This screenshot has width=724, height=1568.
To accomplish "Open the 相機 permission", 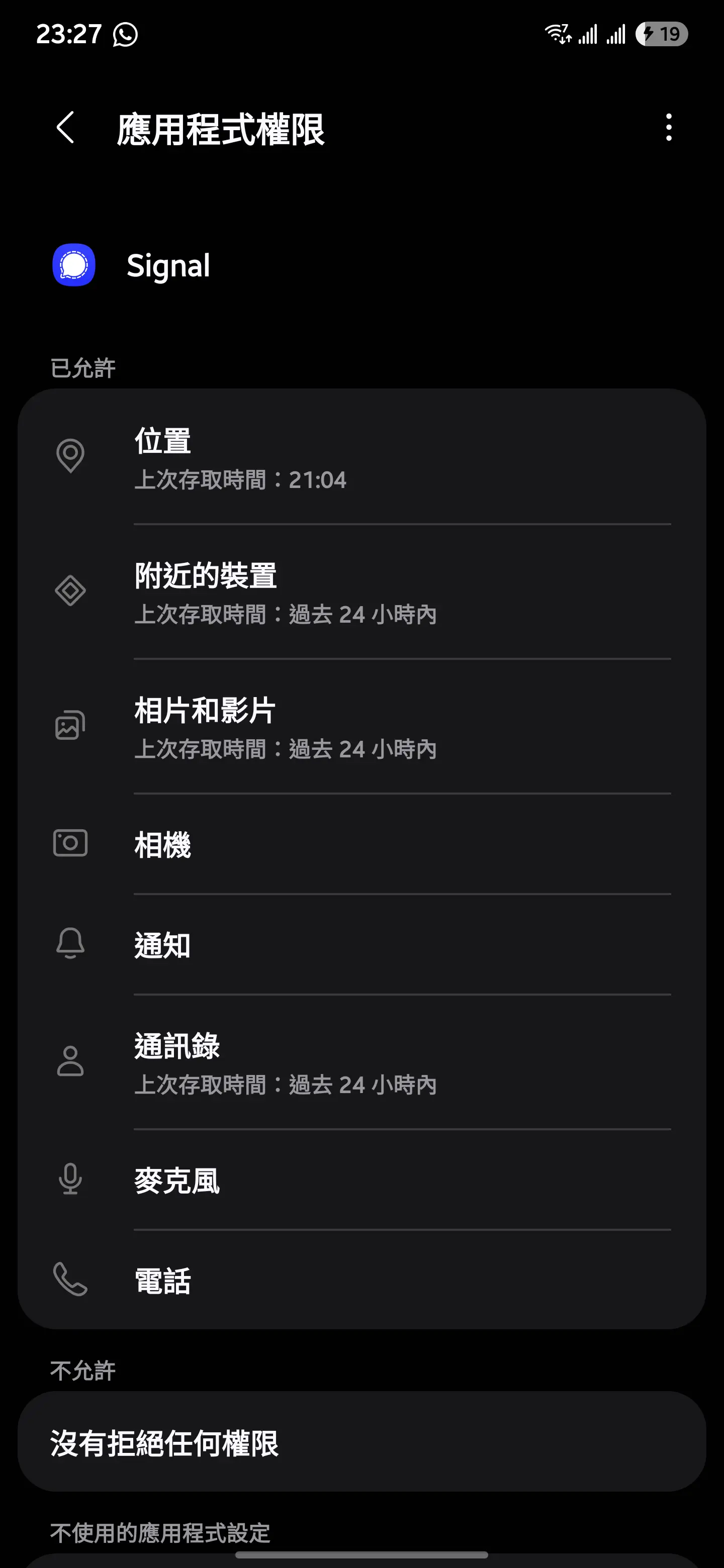I will point(361,844).
